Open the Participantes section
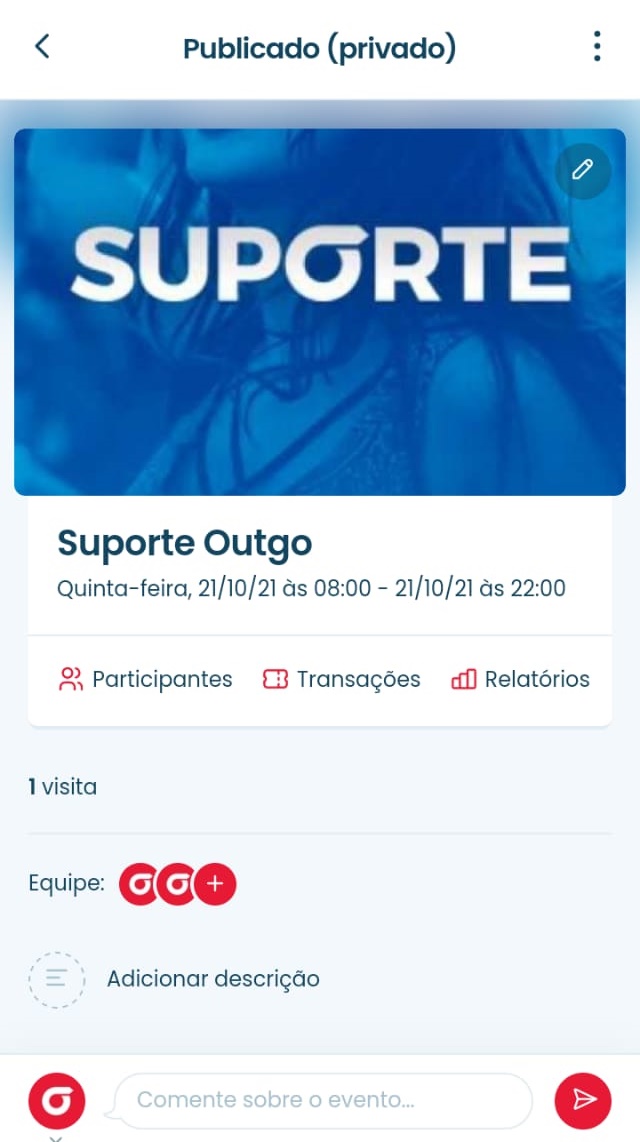The image size is (640, 1142). 146,680
